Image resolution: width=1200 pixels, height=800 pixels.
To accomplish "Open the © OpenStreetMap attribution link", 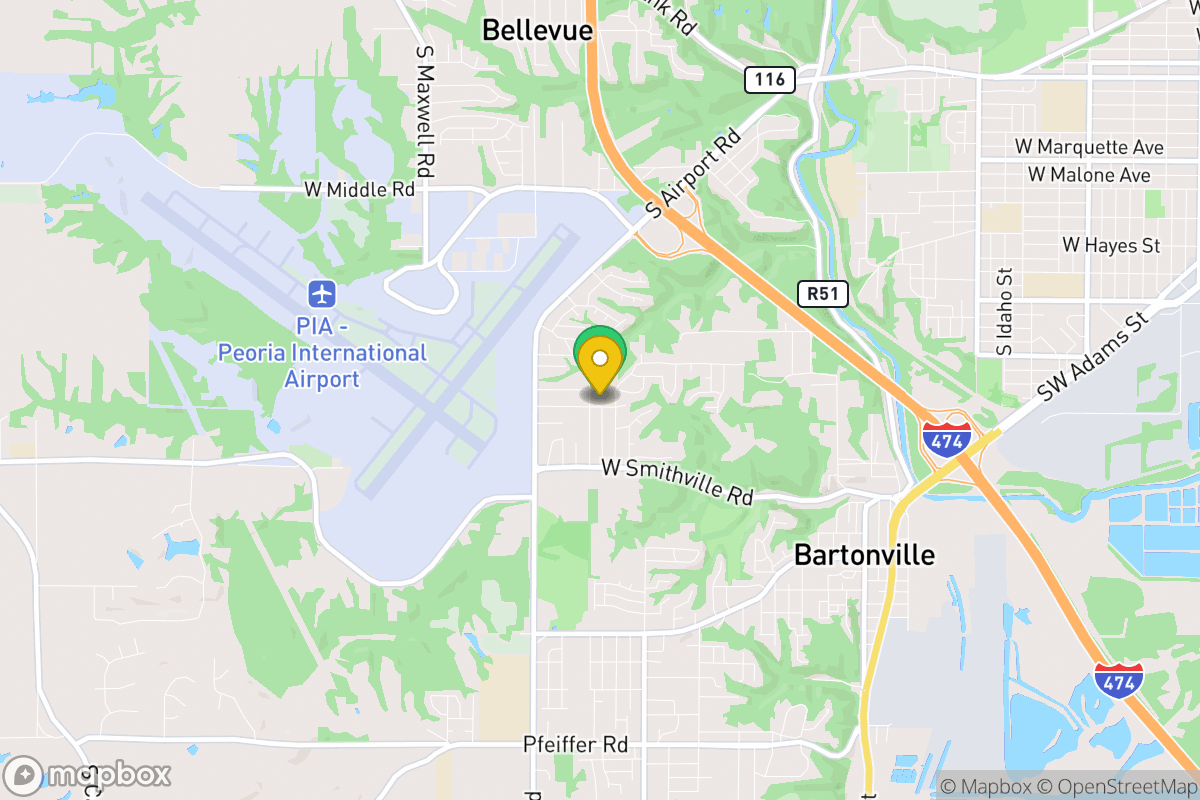I will [x=1116, y=787].
